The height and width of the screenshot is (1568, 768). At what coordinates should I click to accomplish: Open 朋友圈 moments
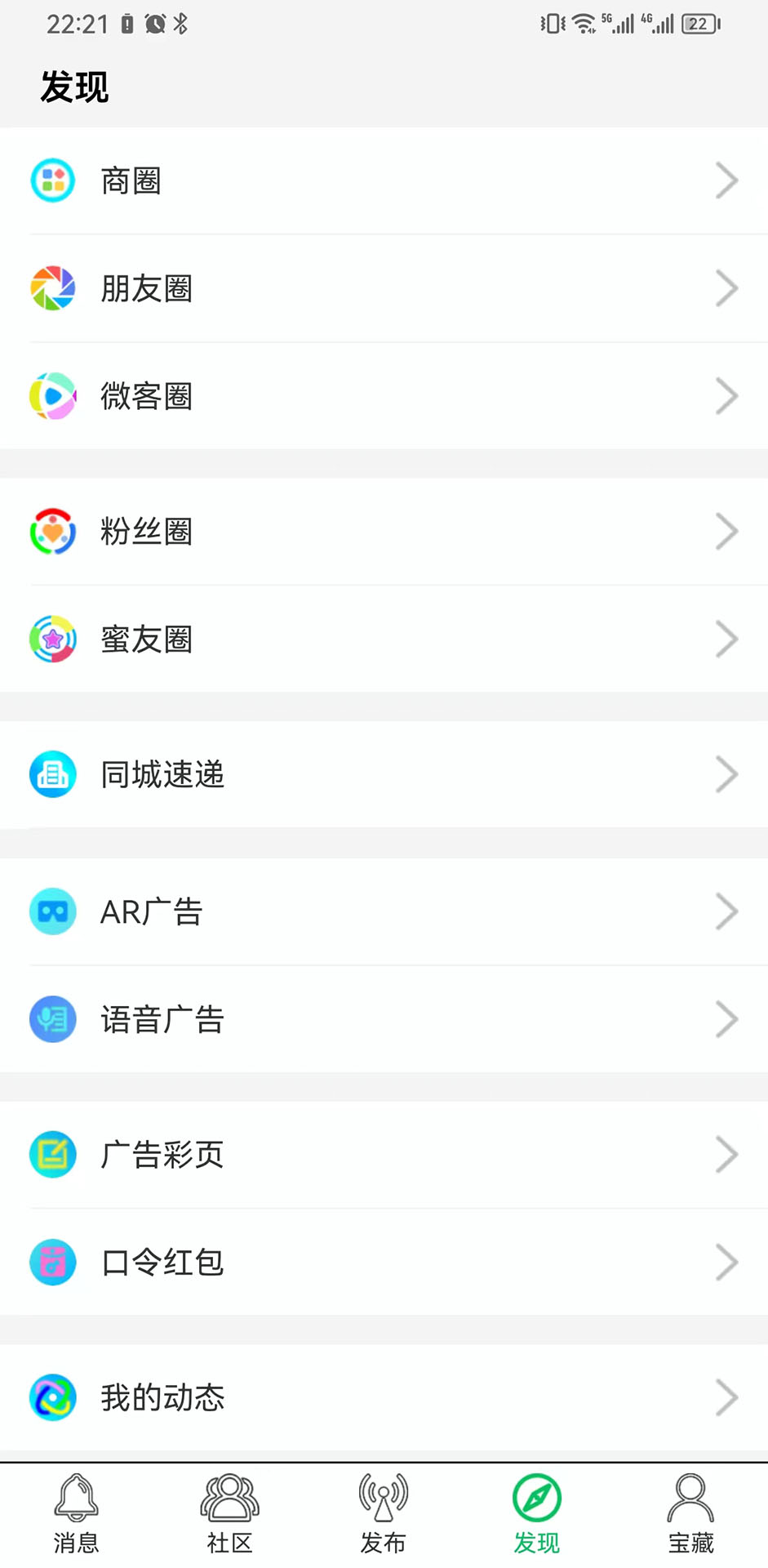pyautogui.click(x=384, y=288)
